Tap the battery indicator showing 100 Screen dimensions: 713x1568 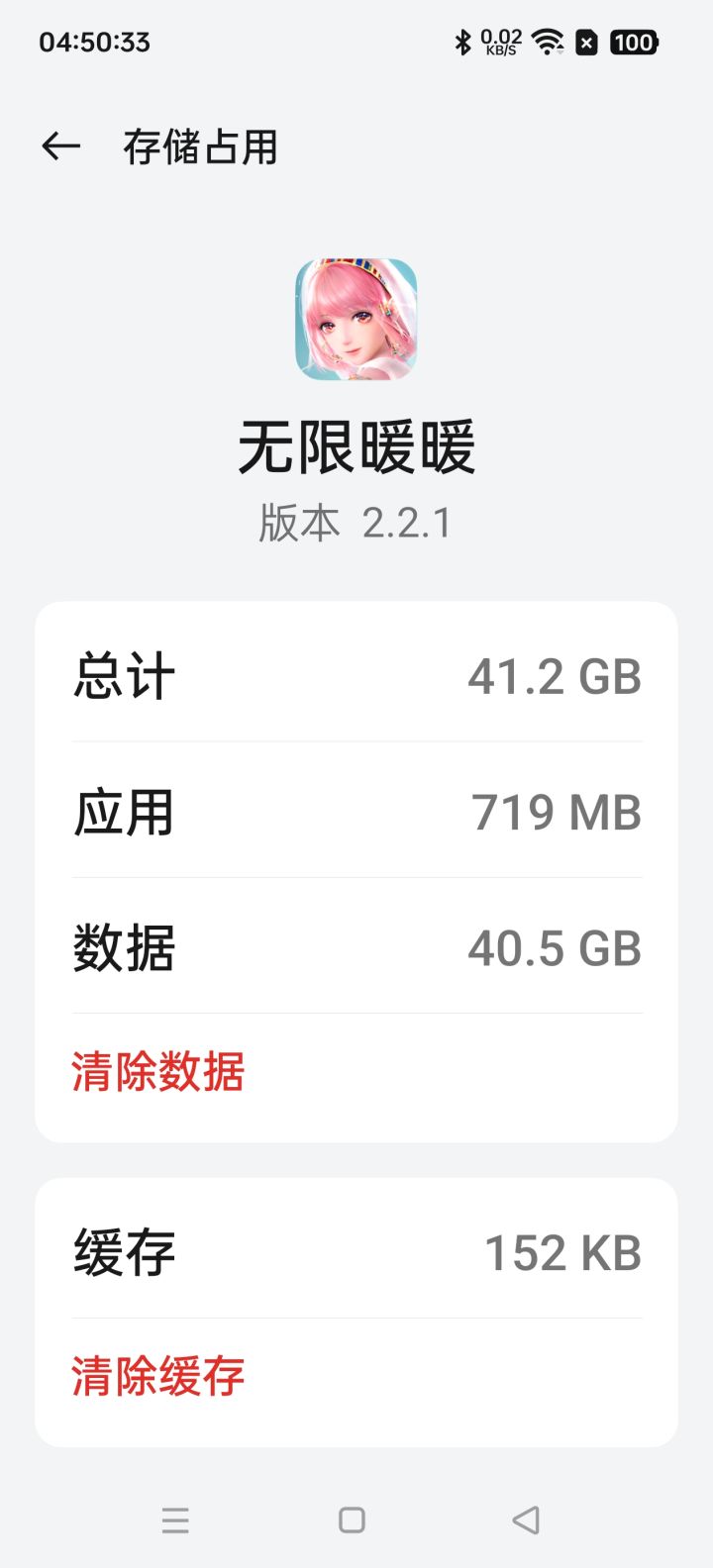632,42
